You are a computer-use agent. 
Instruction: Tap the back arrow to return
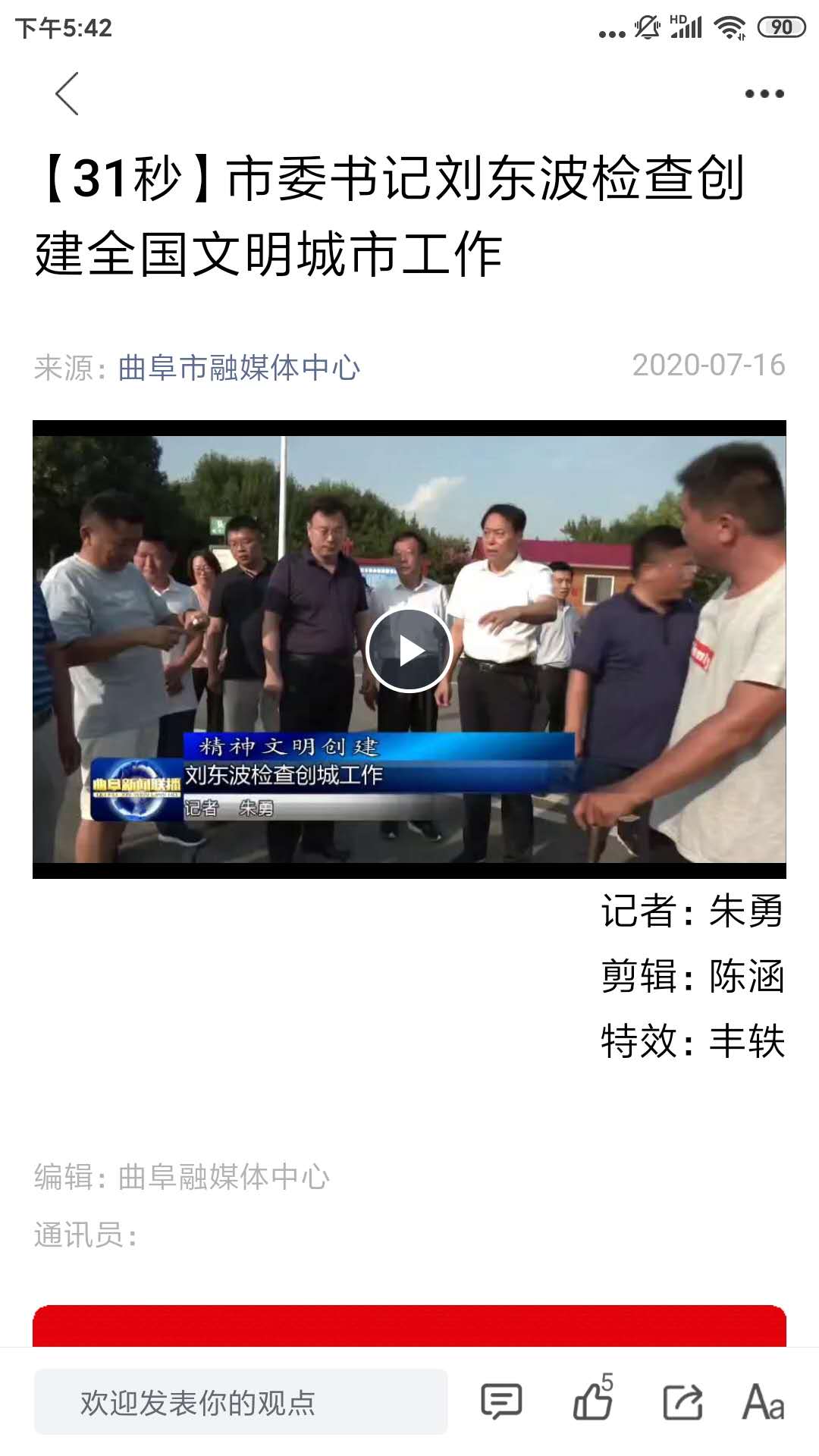click(x=67, y=93)
